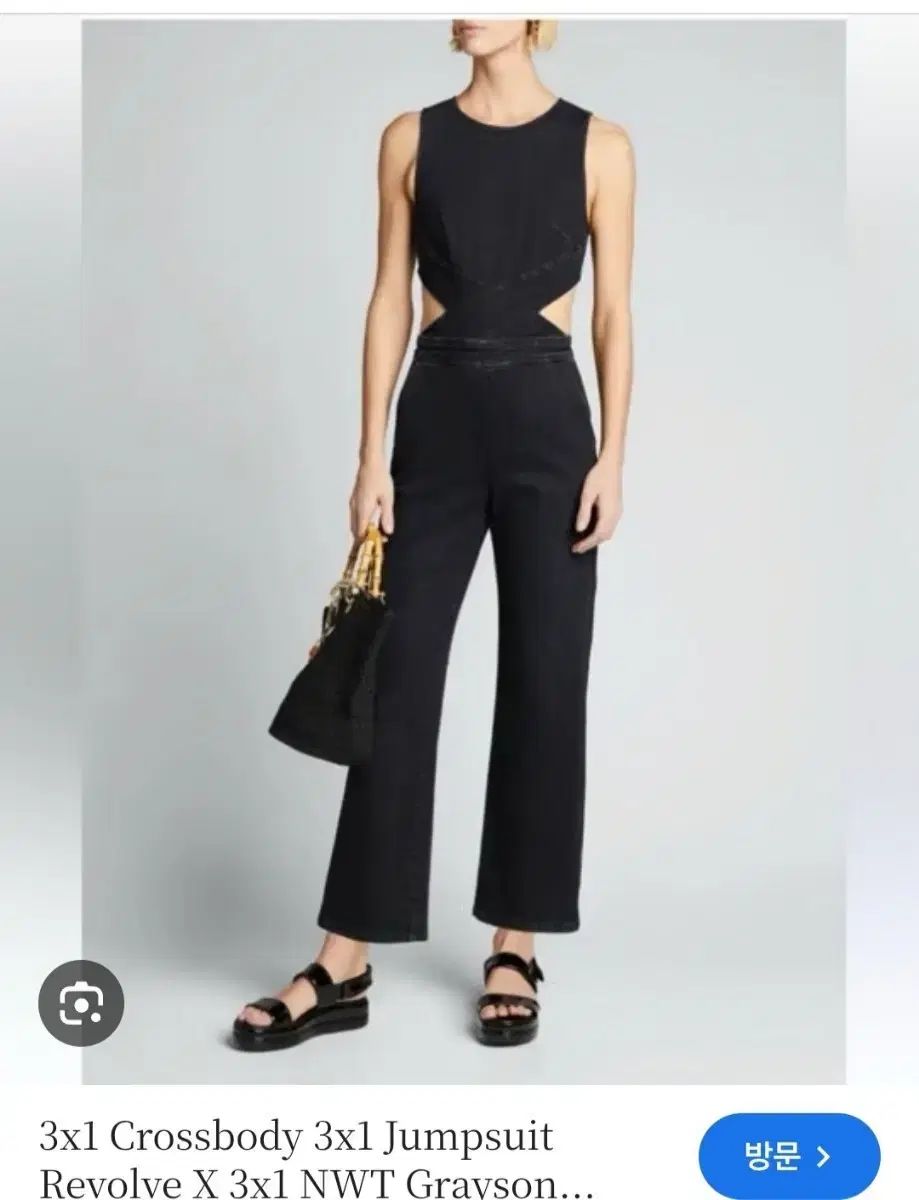Screen dimensions: 919x1200
Task: Search this image with Google Lens
Action: pos(81,1002)
